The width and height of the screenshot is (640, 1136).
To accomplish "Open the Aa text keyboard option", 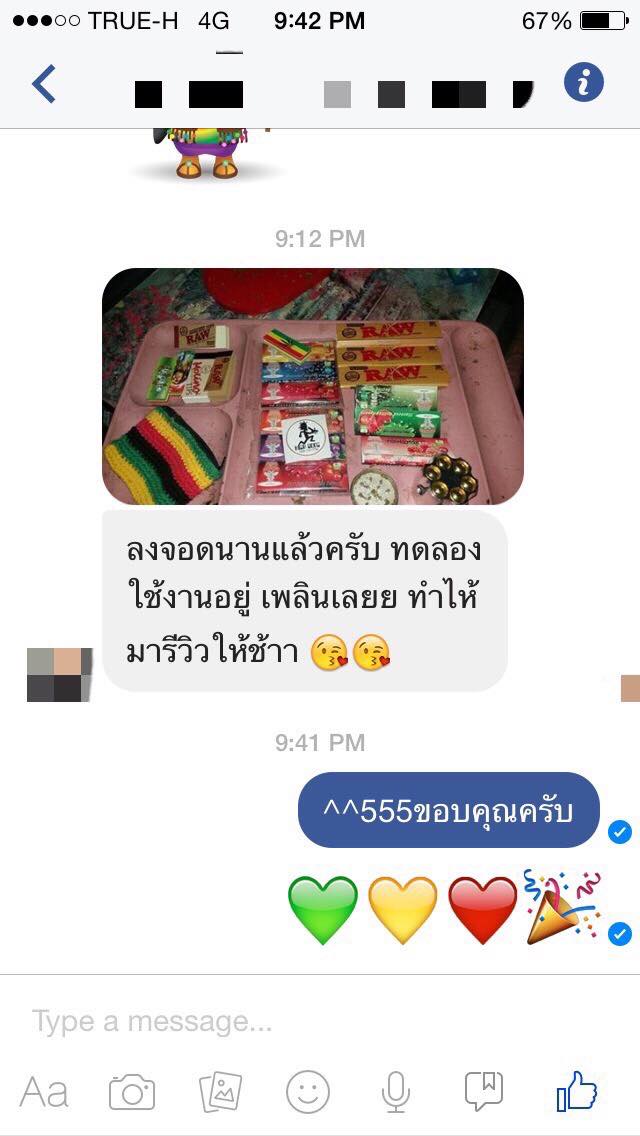I will tap(44, 1092).
